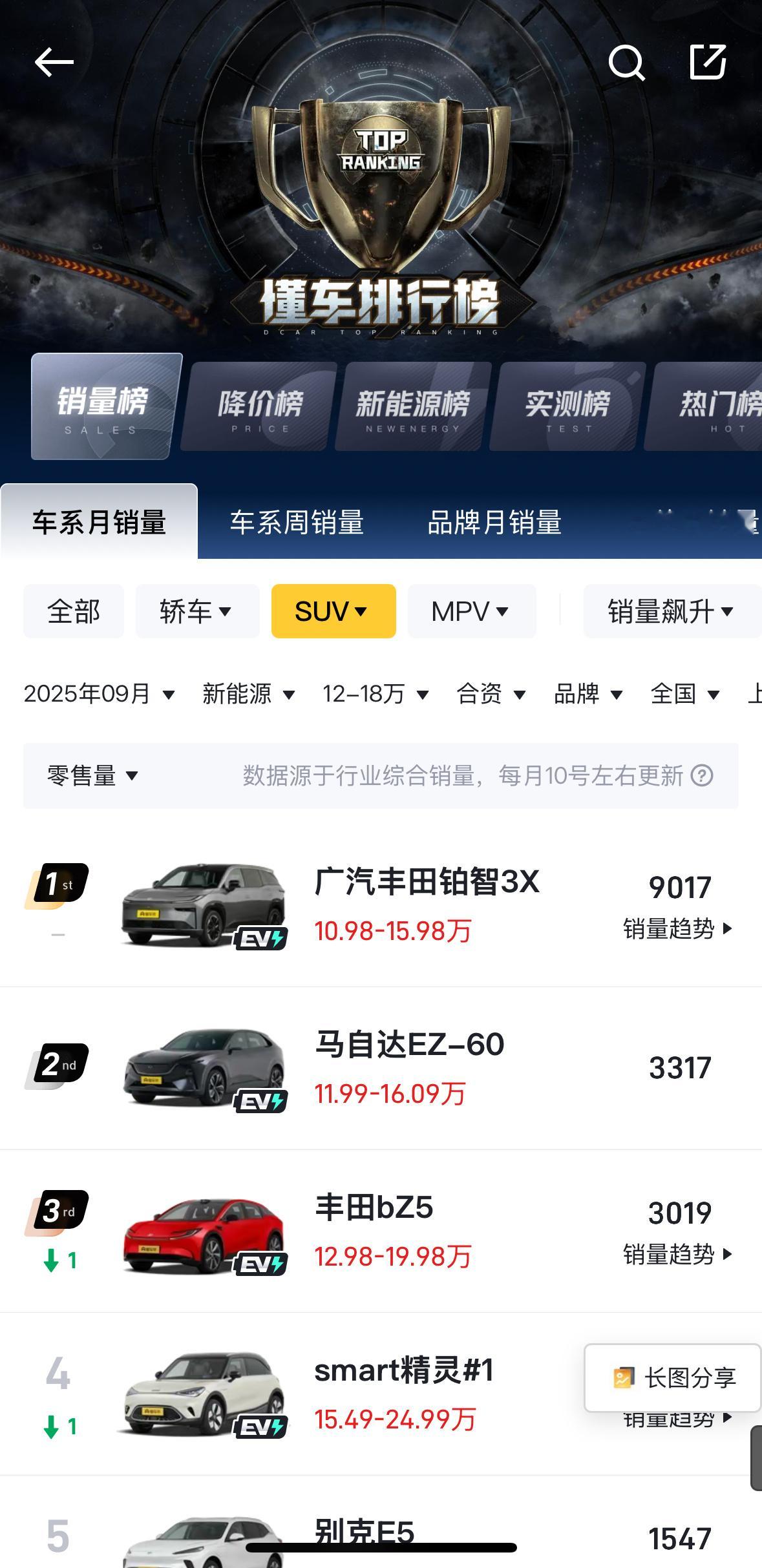Expand the 轿车 filter chip
This screenshot has height=1568, width=762.
coord(197,611)
